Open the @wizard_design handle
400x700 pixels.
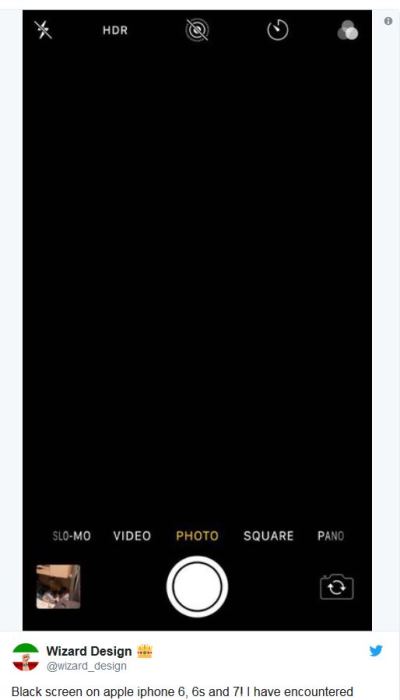pos(86,666)
